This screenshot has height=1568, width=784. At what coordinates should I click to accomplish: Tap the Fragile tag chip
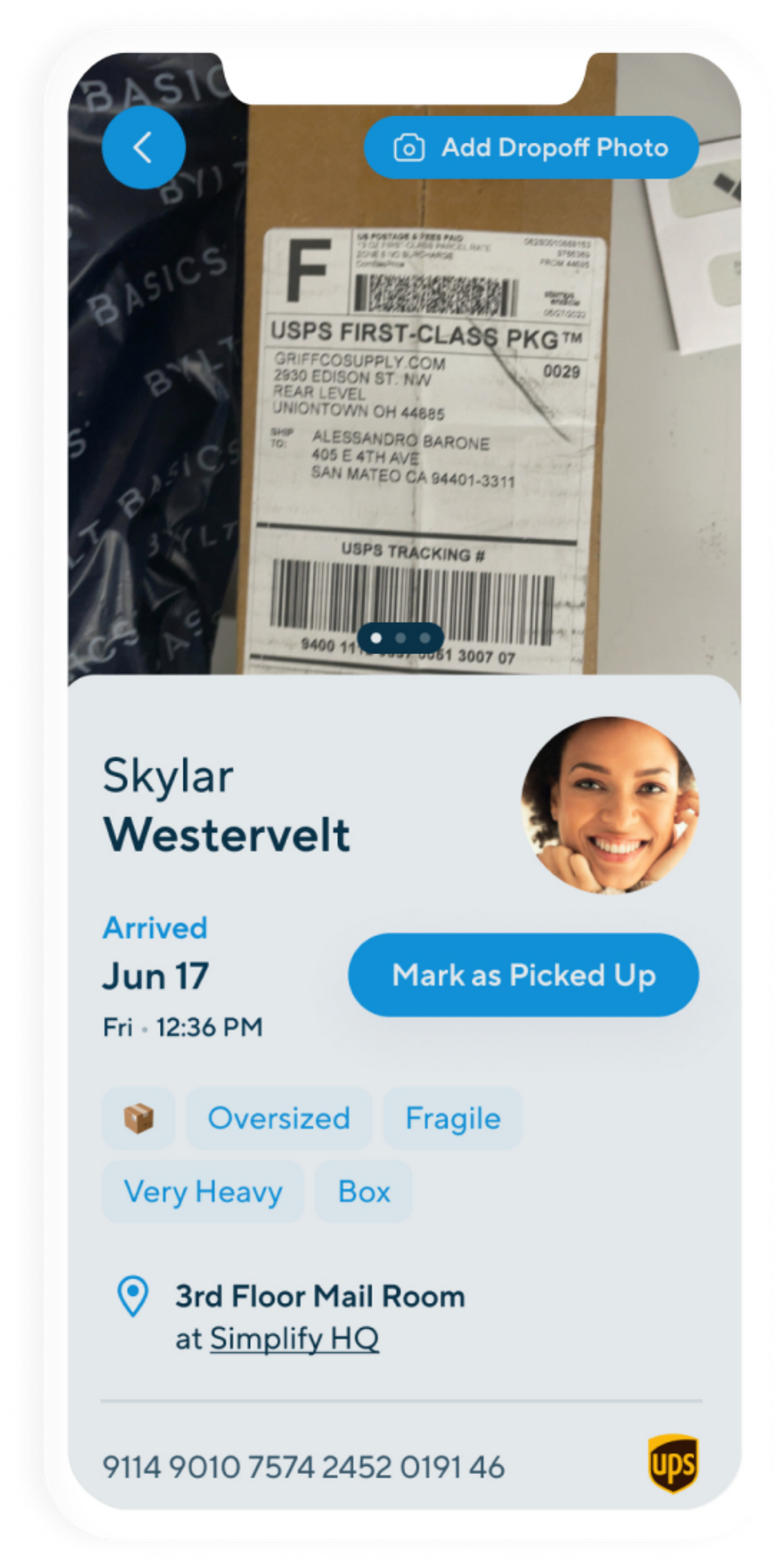coord(452,1118)
